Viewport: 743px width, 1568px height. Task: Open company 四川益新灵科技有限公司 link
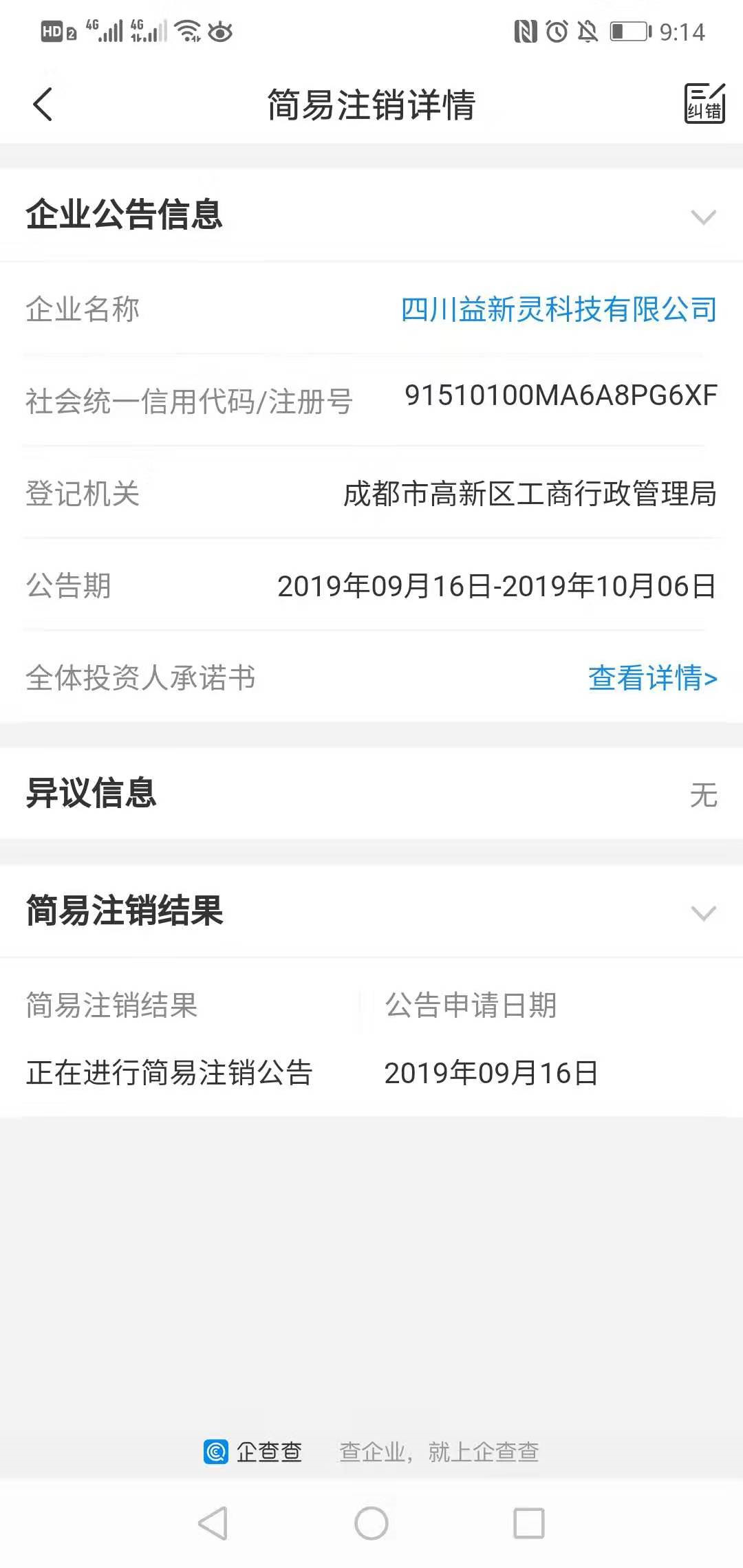tap(559, 309)
